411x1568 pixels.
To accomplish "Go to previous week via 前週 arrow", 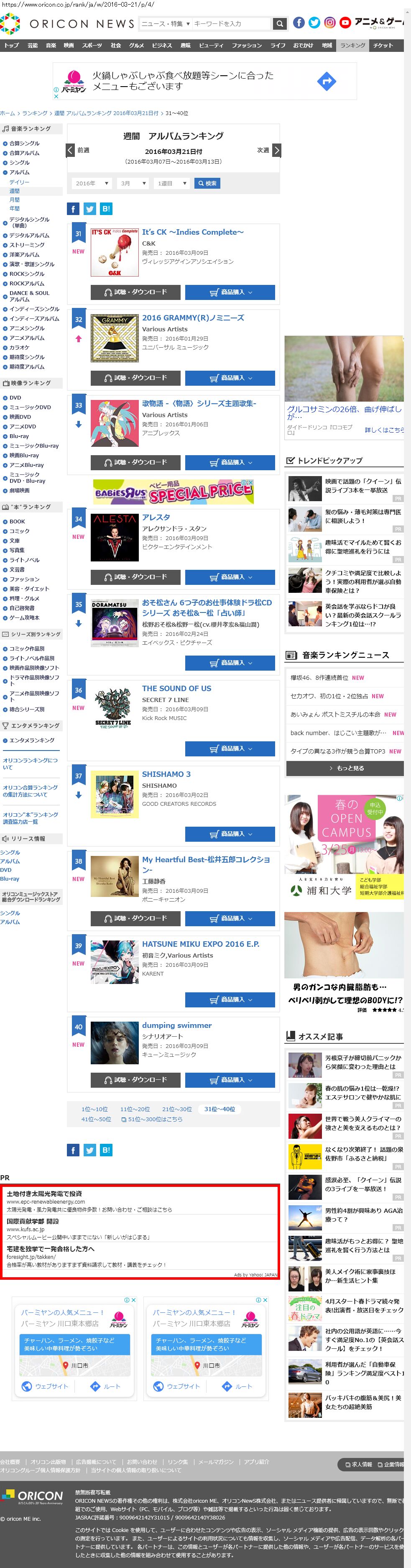I will 71,150.
